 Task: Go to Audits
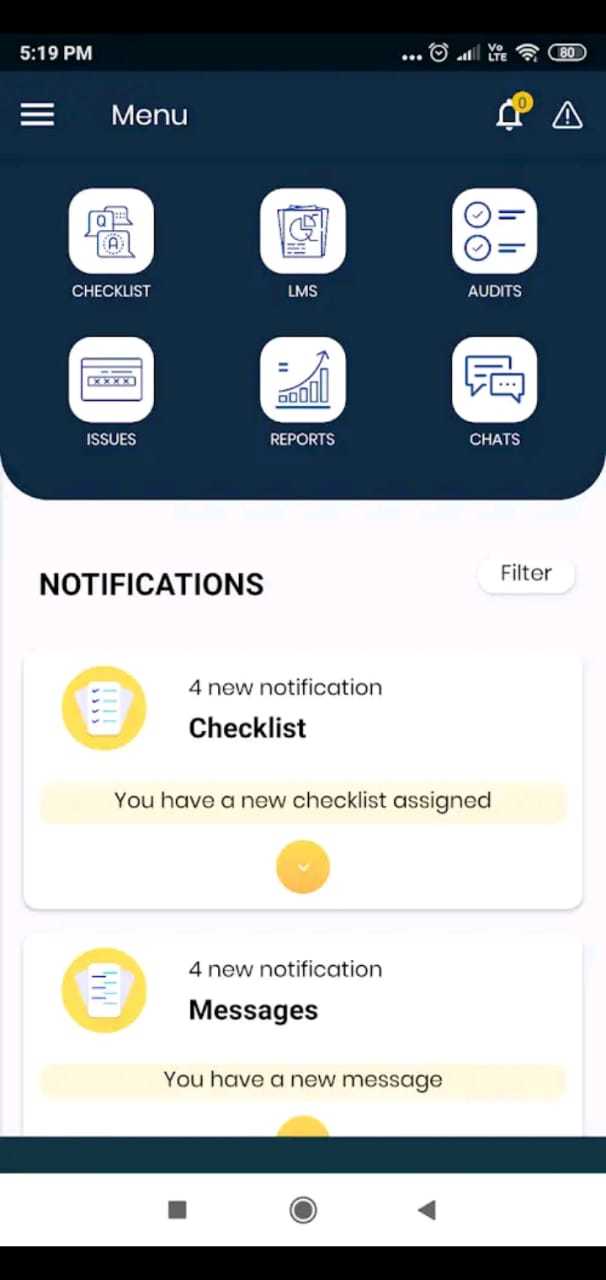(x=494, y=231)
